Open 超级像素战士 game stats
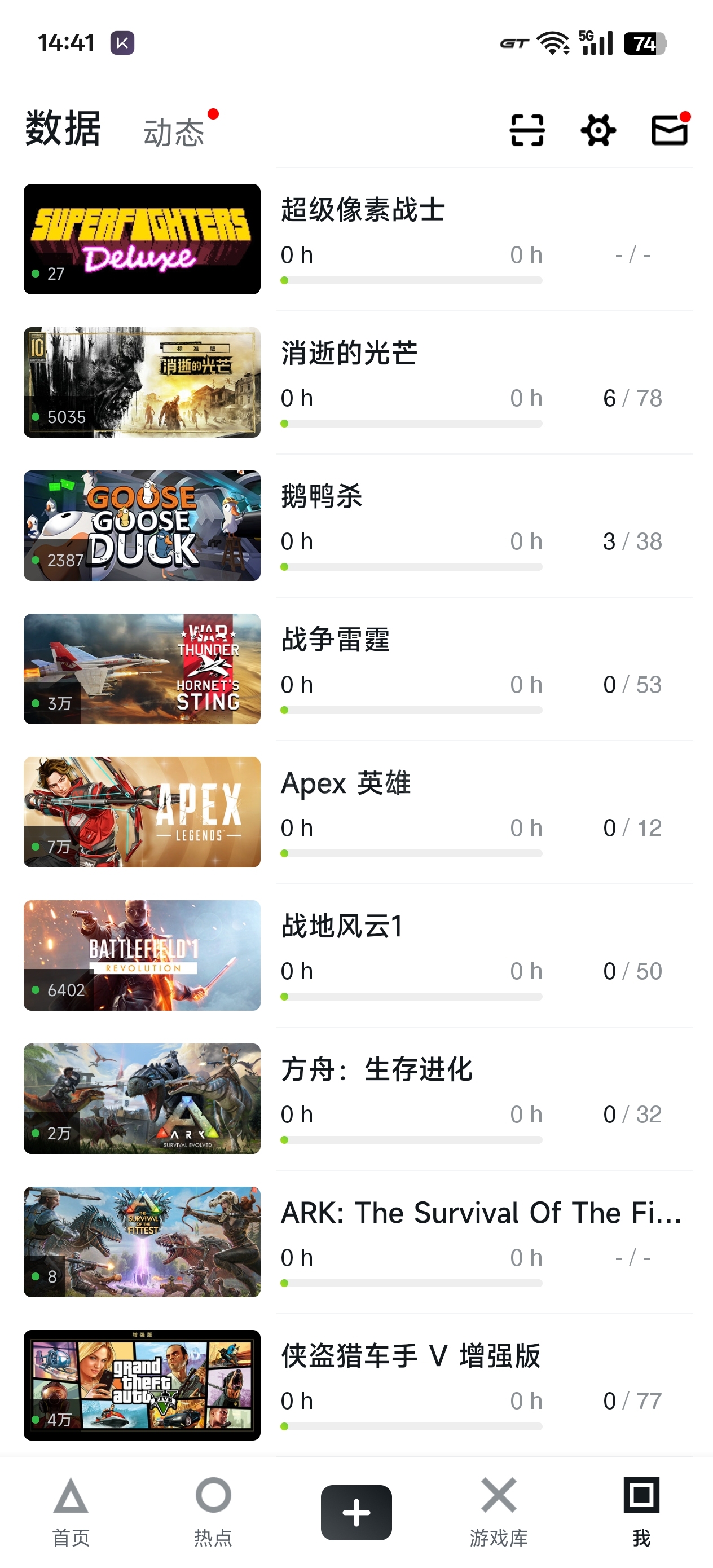The width and height of the screenshot is (713, 1568). [x=363, y=210]
